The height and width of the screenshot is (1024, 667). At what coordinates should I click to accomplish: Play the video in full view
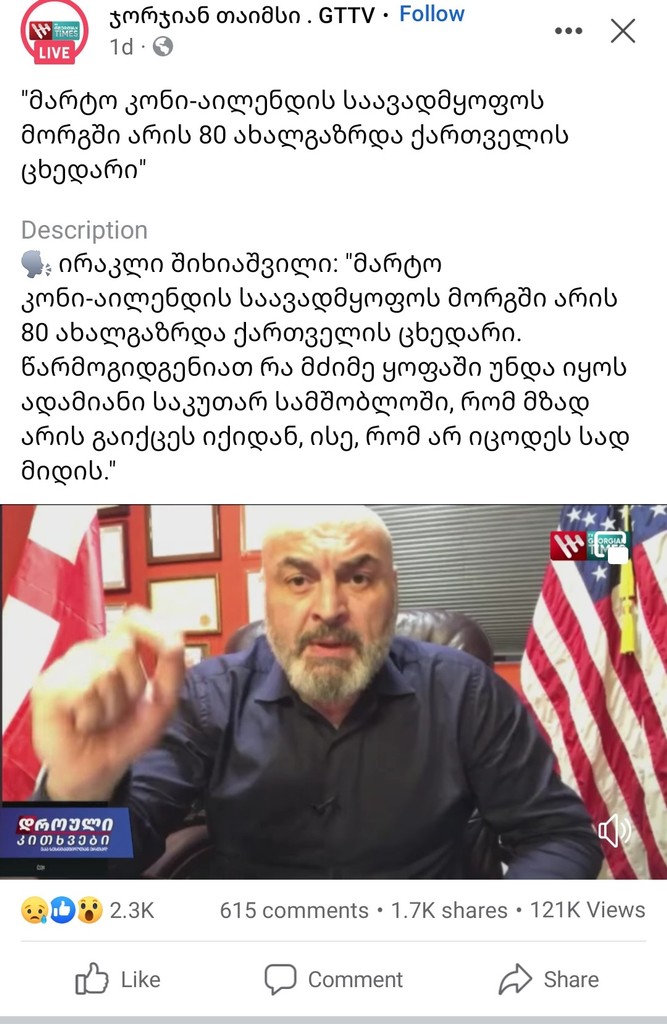333,690
